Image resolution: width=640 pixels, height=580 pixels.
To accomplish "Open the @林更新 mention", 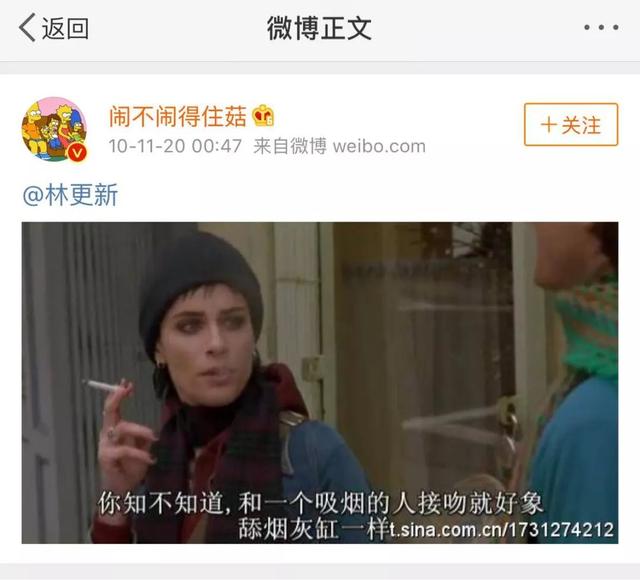I will pyautogui.click(x=70, y=195).
